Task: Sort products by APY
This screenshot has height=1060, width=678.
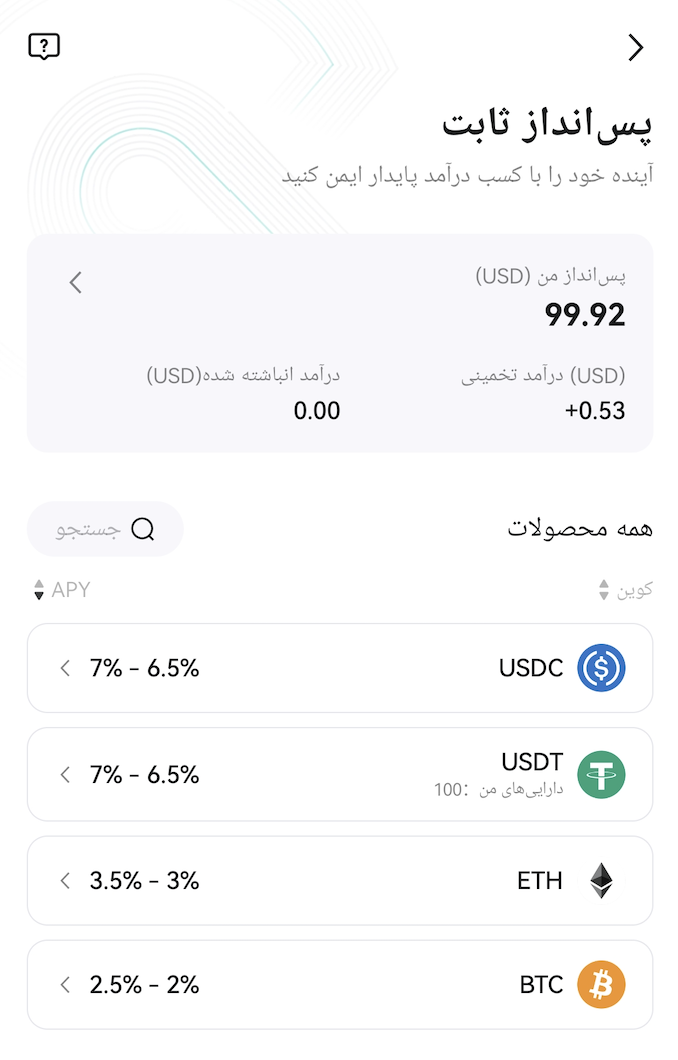Action: coord(62,589)
